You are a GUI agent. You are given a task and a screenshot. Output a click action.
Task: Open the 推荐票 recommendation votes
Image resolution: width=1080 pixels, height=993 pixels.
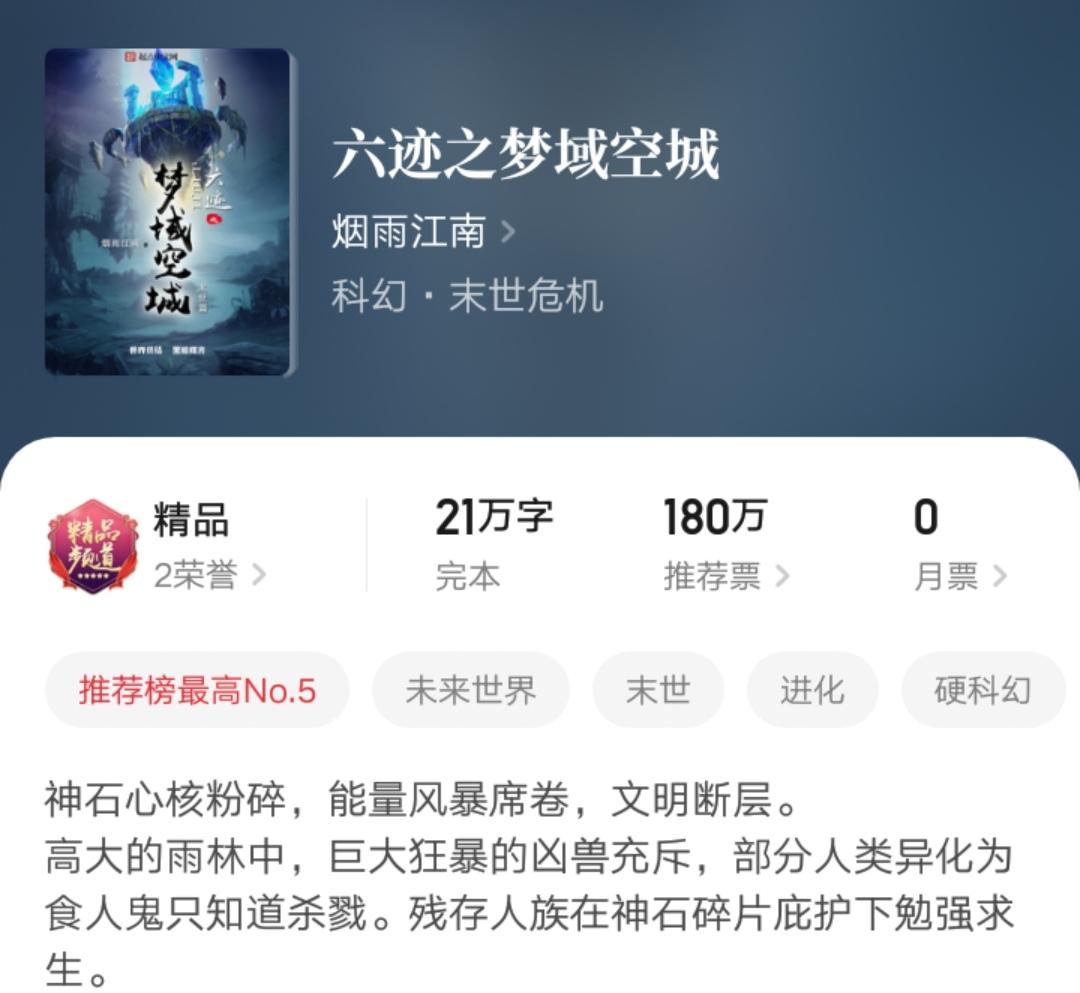[725, 575]
